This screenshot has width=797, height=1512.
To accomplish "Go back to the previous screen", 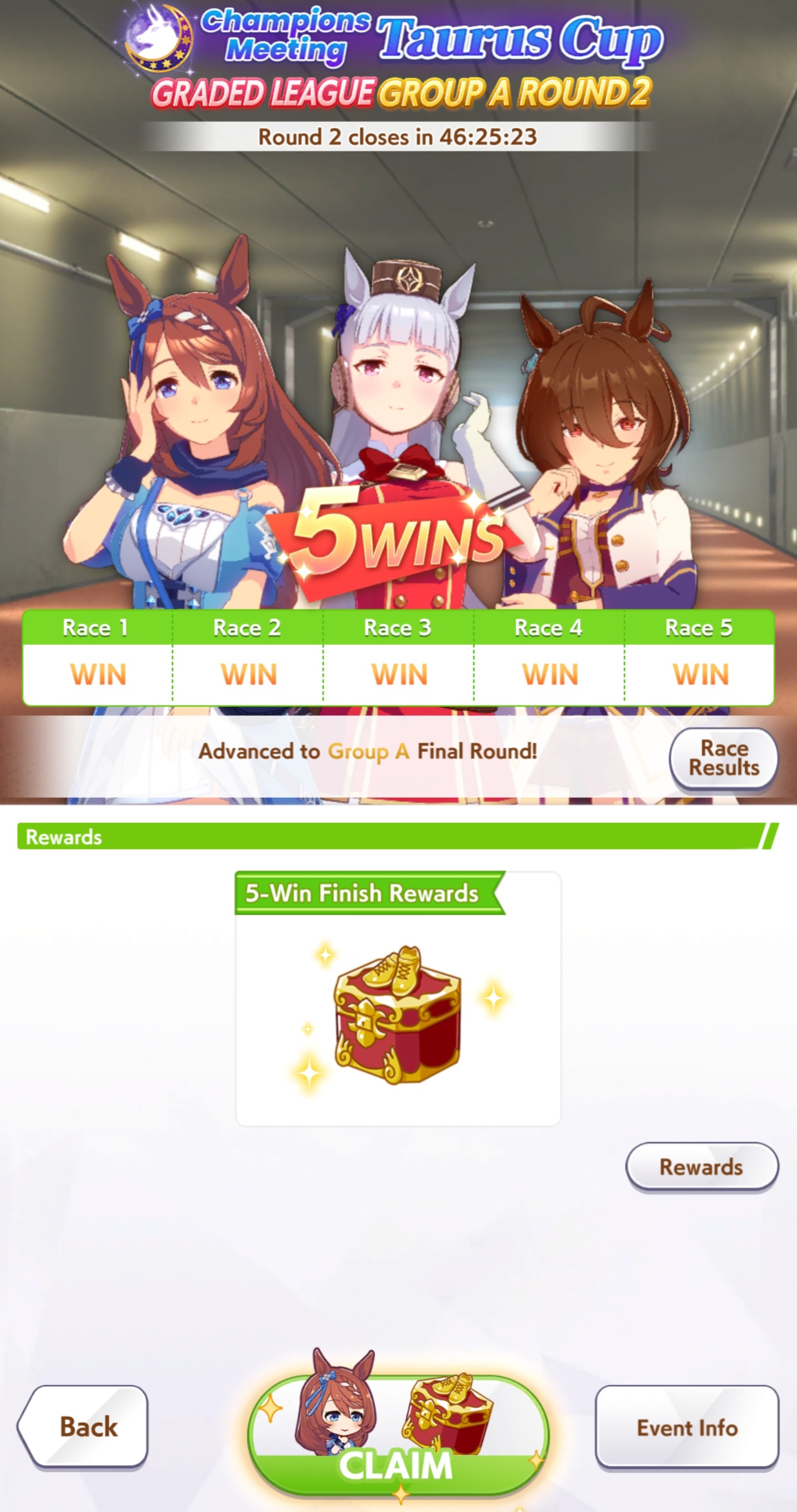I will coord(83,1426).
